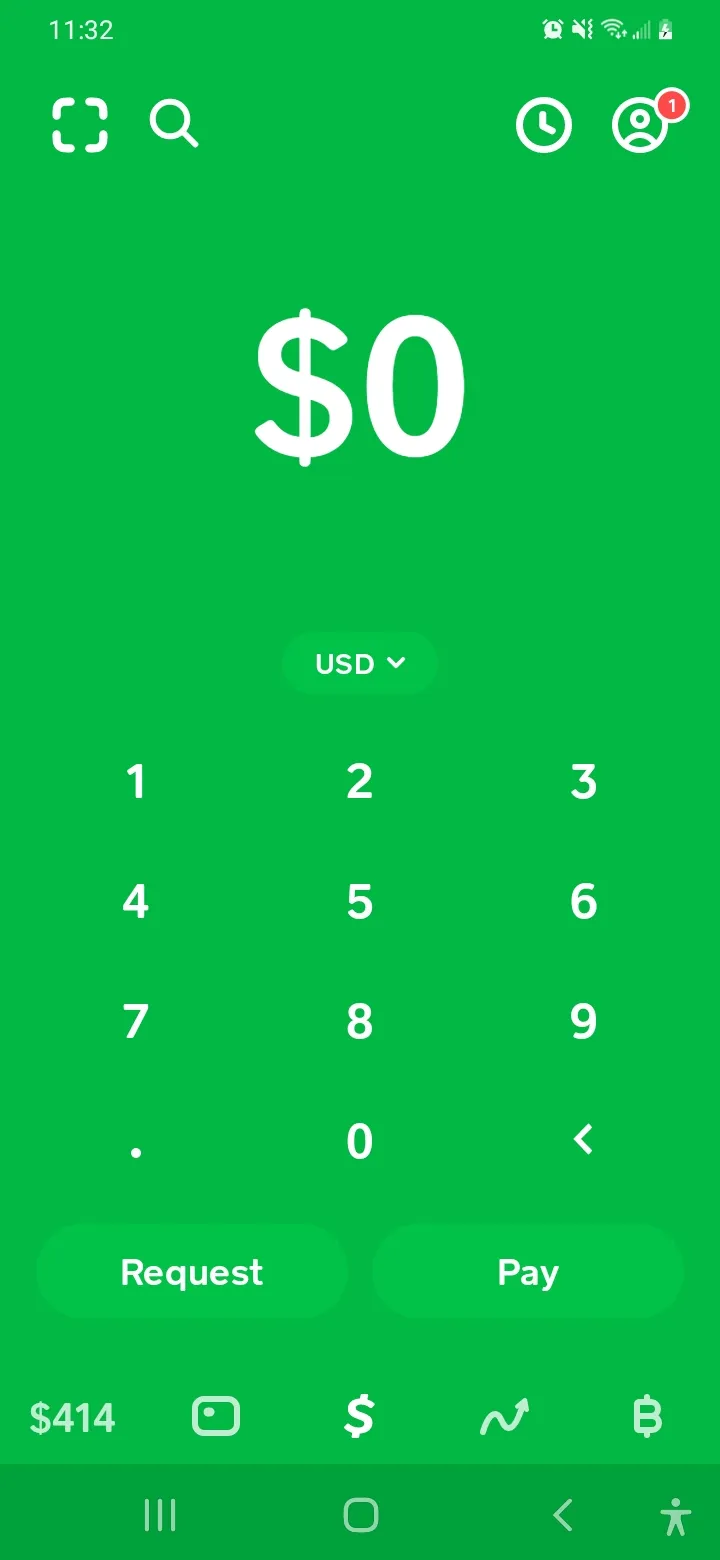
Task: Open the search icon
Action: click(x=174, y=124)
